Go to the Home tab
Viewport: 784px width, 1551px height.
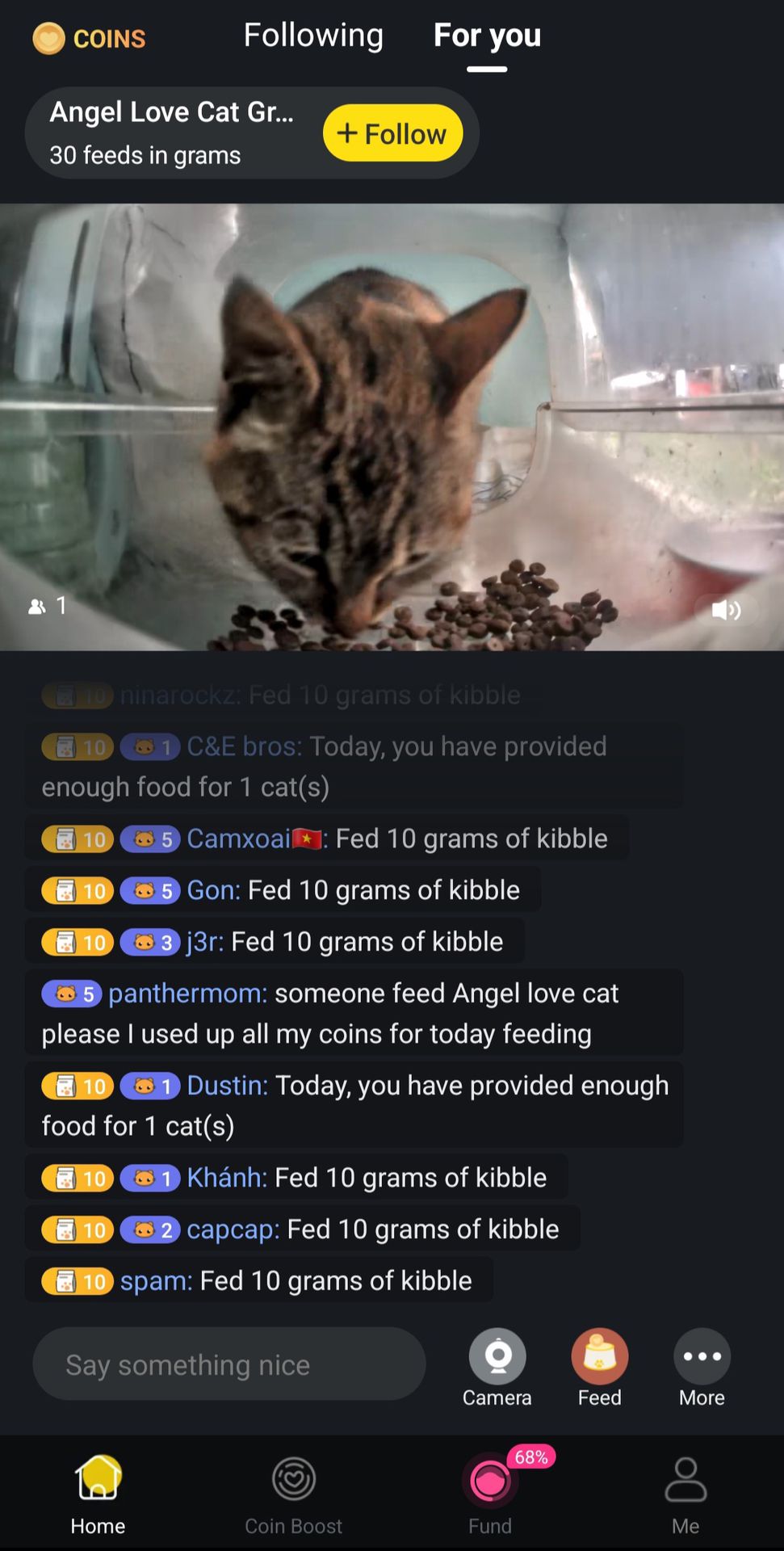(98, 1494)
